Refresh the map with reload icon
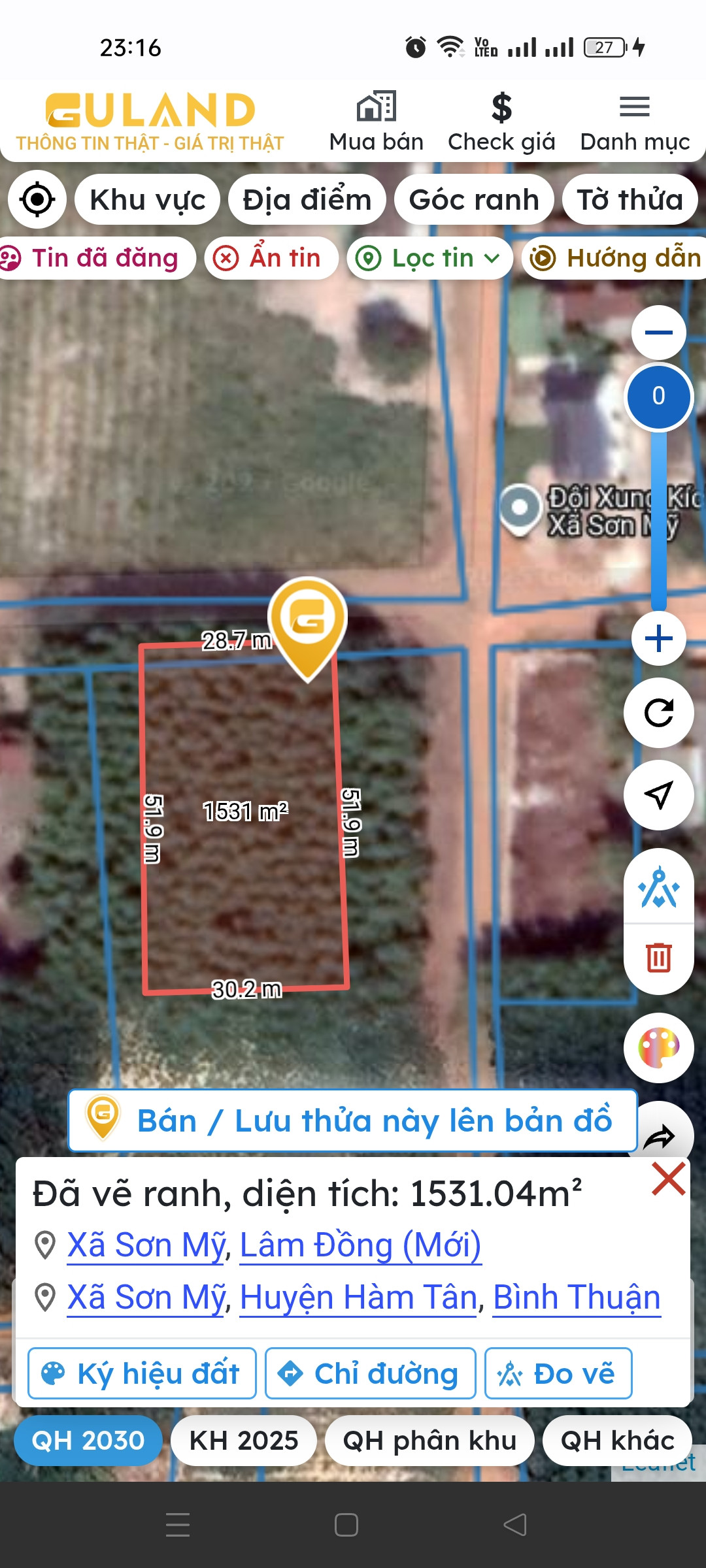The image size is (706, 1568). point(658,712)
